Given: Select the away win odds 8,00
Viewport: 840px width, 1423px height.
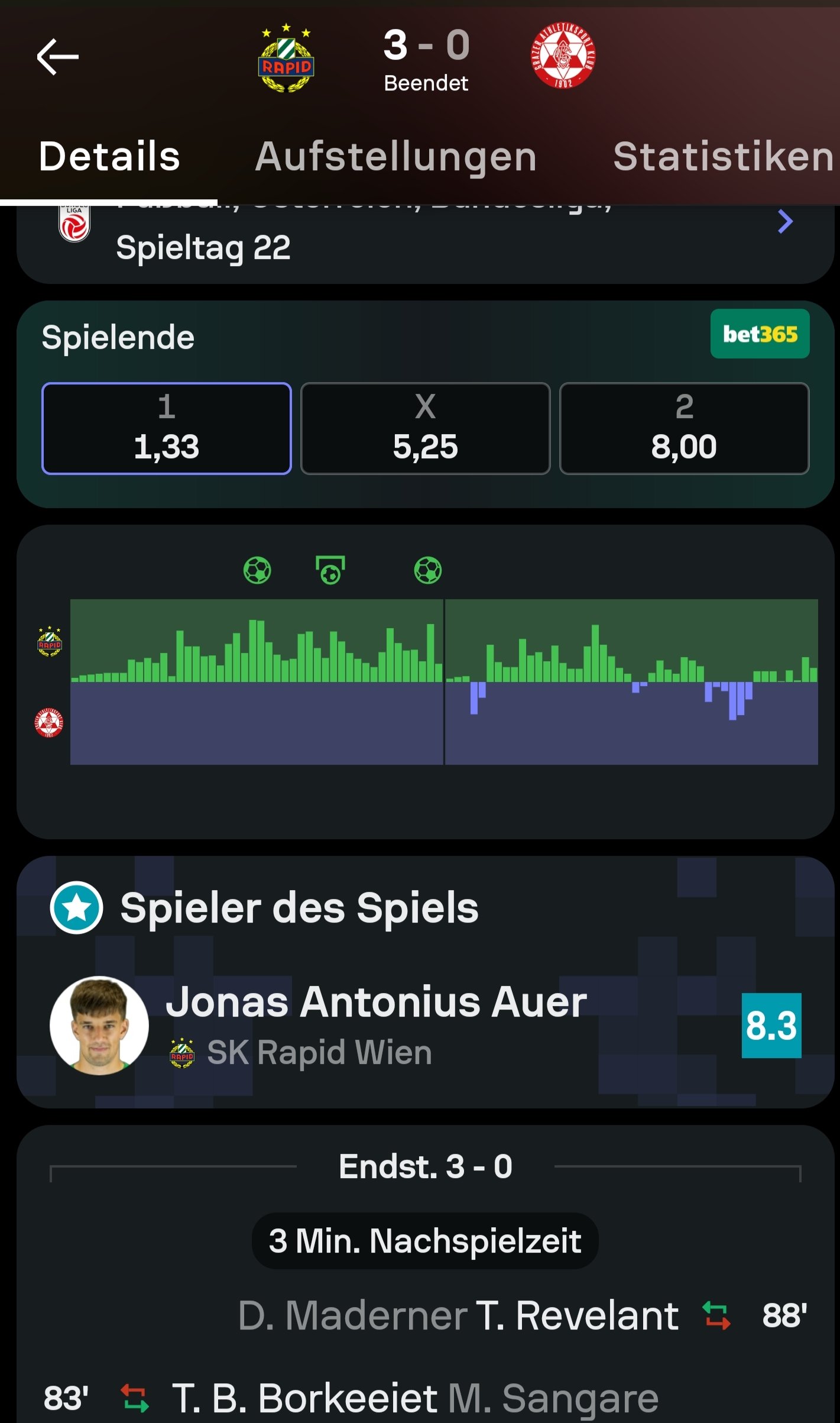Looking at the screenshot, I should pyautogui.click(x=684, y=428).
